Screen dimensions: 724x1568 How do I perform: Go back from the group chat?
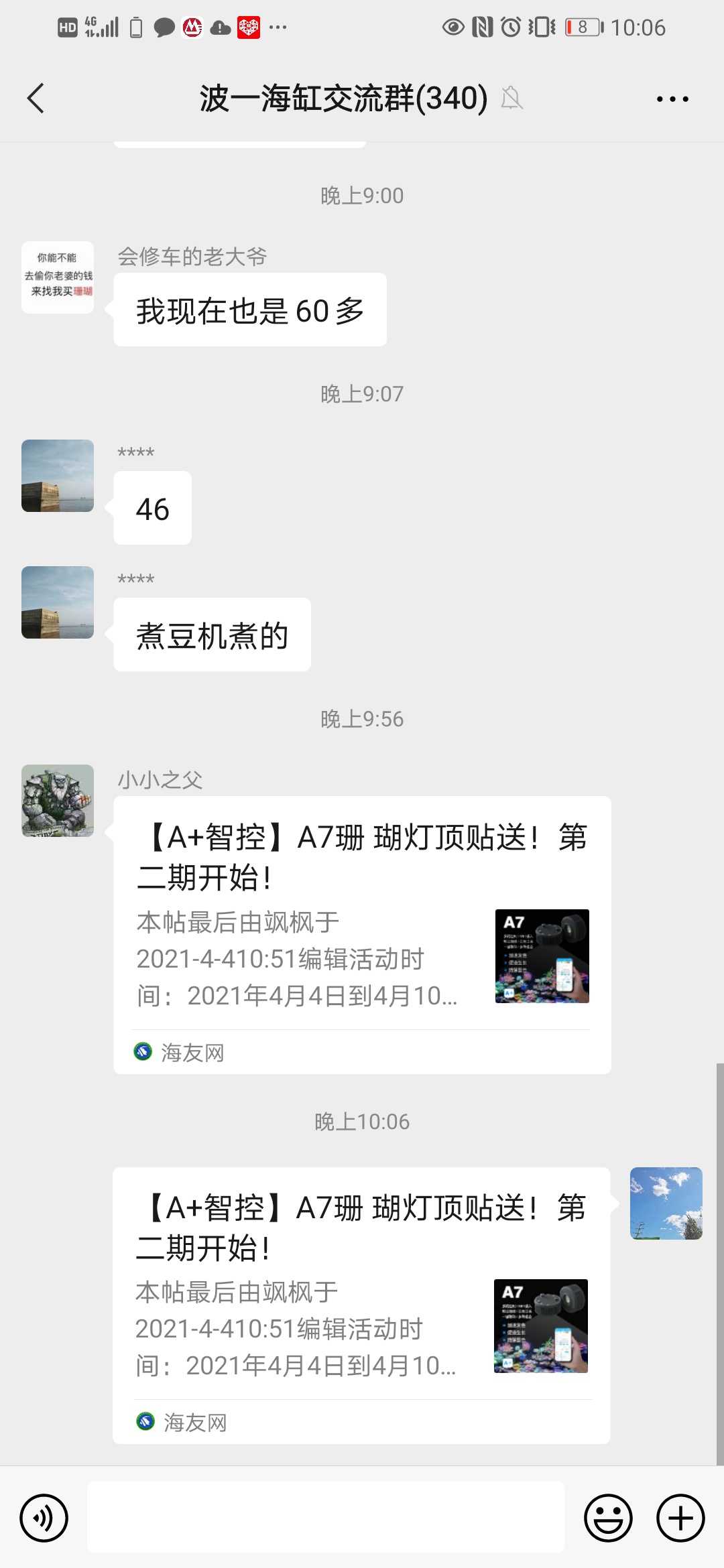coord(36,99)
